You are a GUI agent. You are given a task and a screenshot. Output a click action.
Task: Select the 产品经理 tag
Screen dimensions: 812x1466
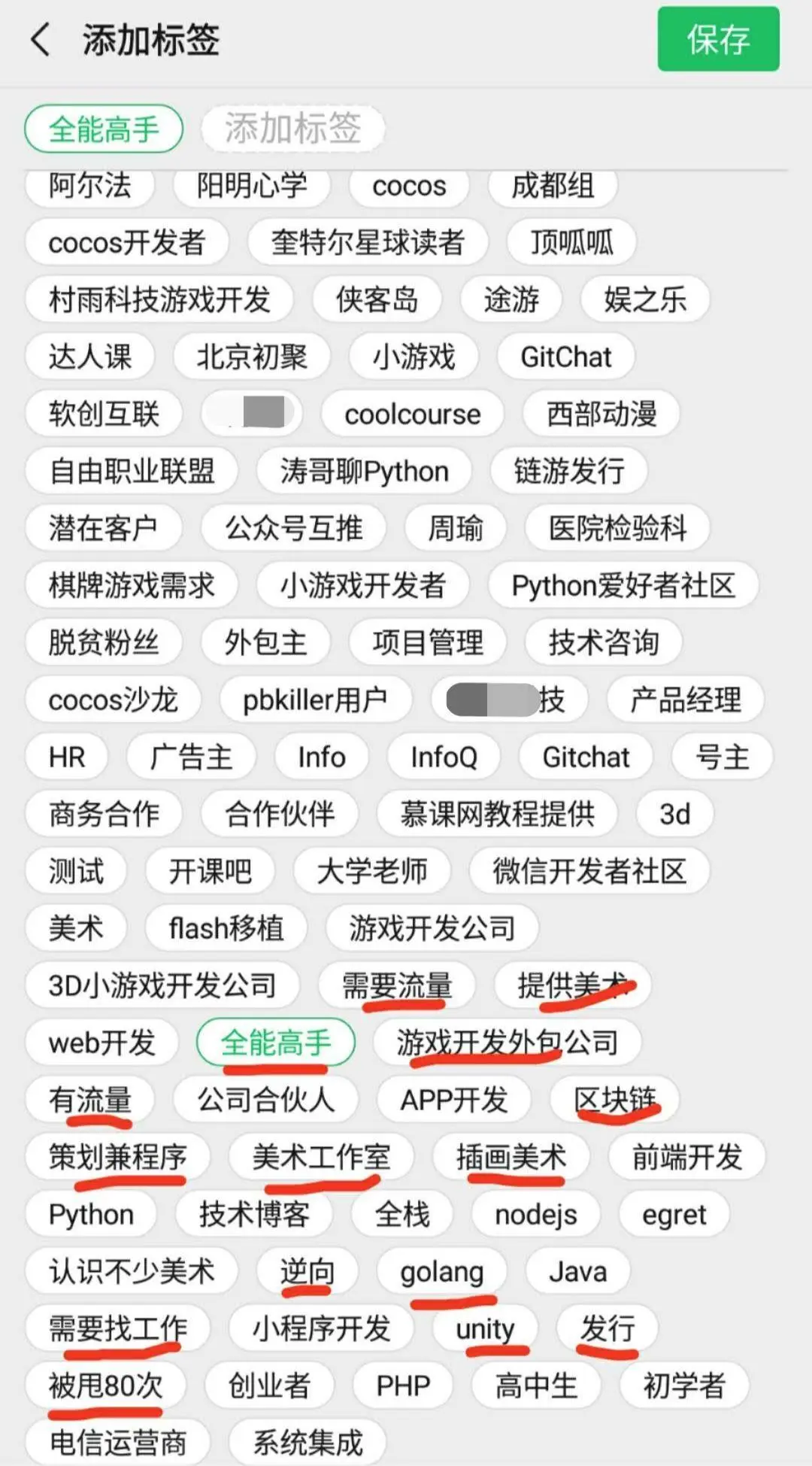click(x=685, y=700)
